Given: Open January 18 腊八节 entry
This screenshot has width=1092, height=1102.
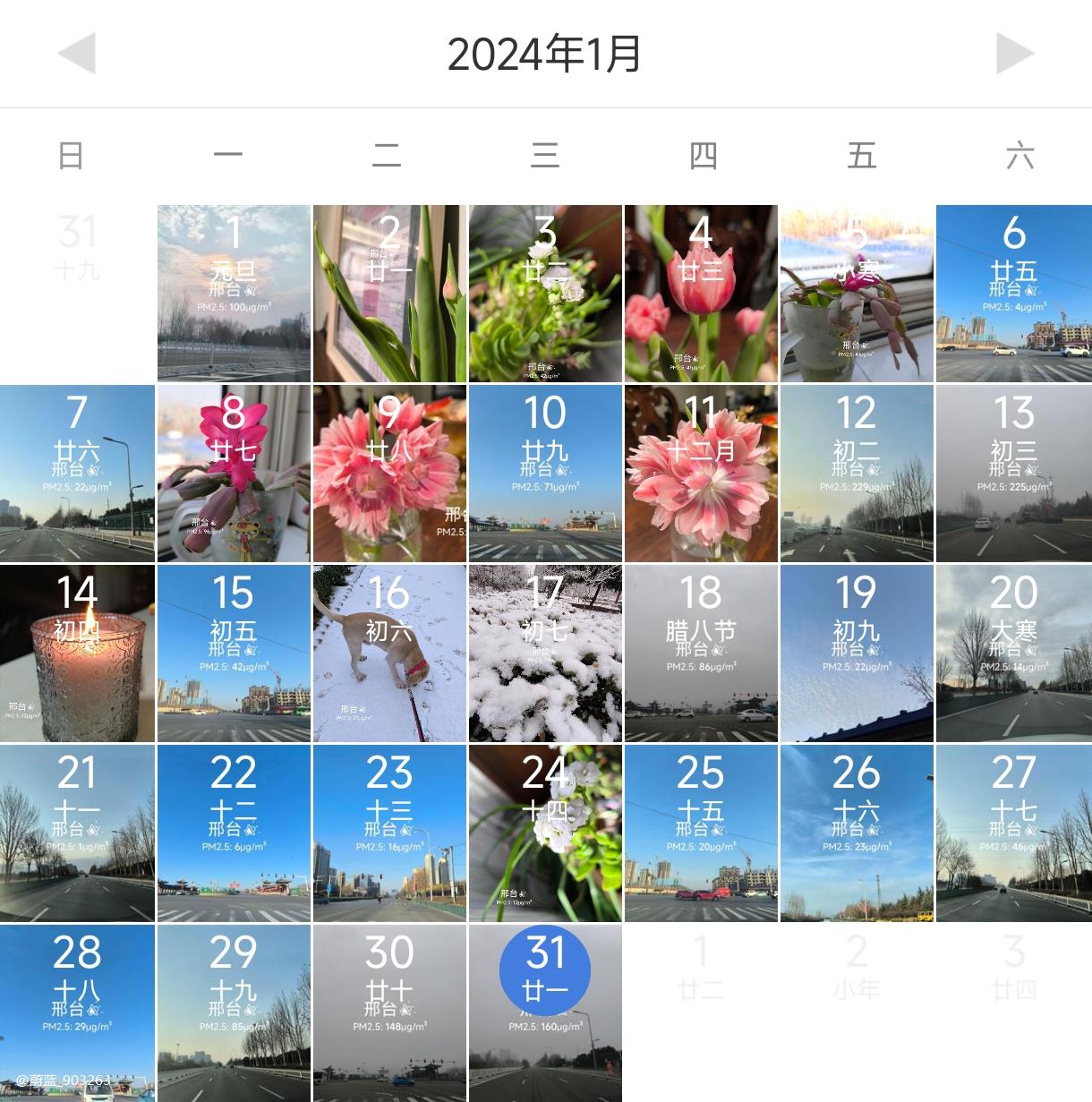Looking at the screenshot, I should tap(701, 654).
